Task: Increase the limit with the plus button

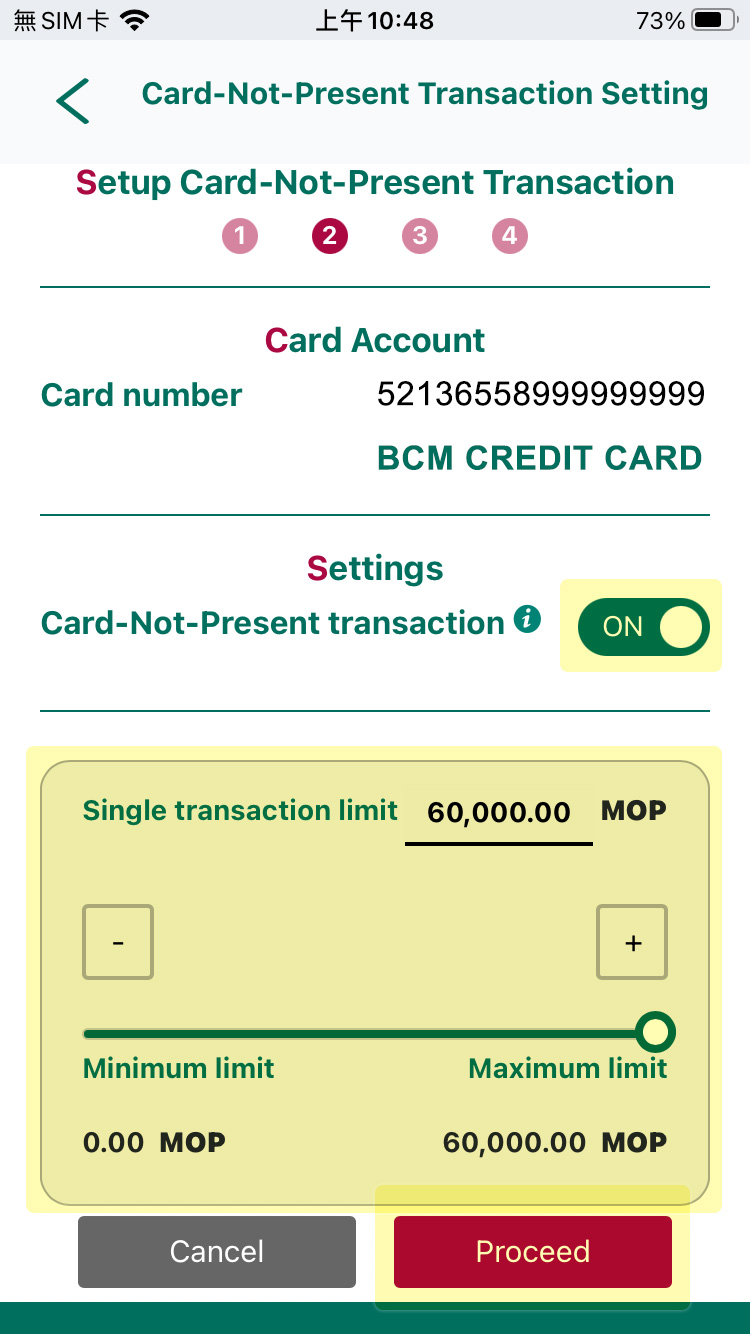Action: 632,942
